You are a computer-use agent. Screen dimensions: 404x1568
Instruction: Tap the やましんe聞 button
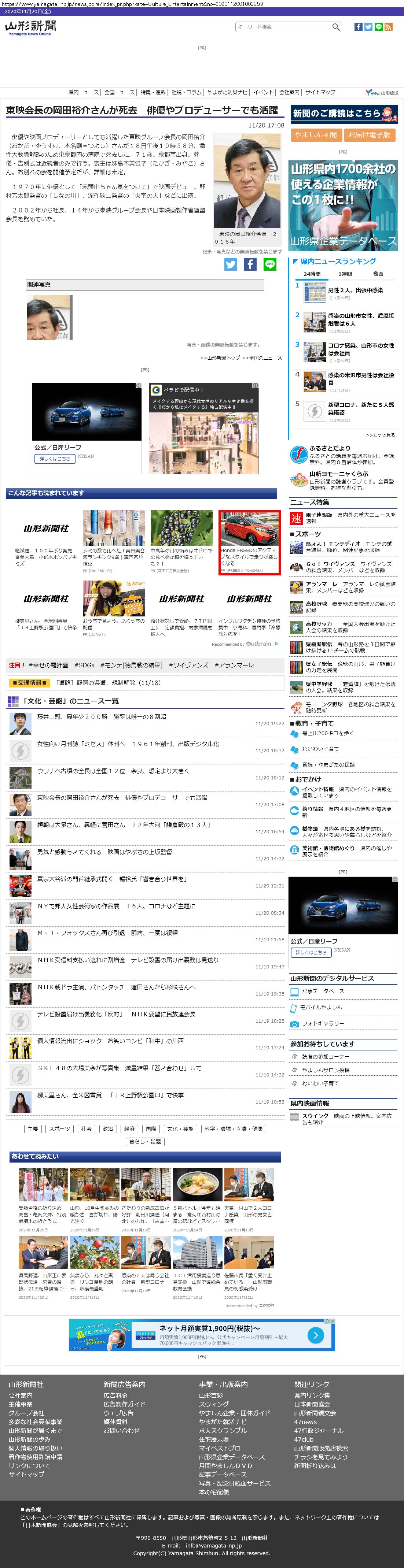pyautogui.click(x=316, y=134)
